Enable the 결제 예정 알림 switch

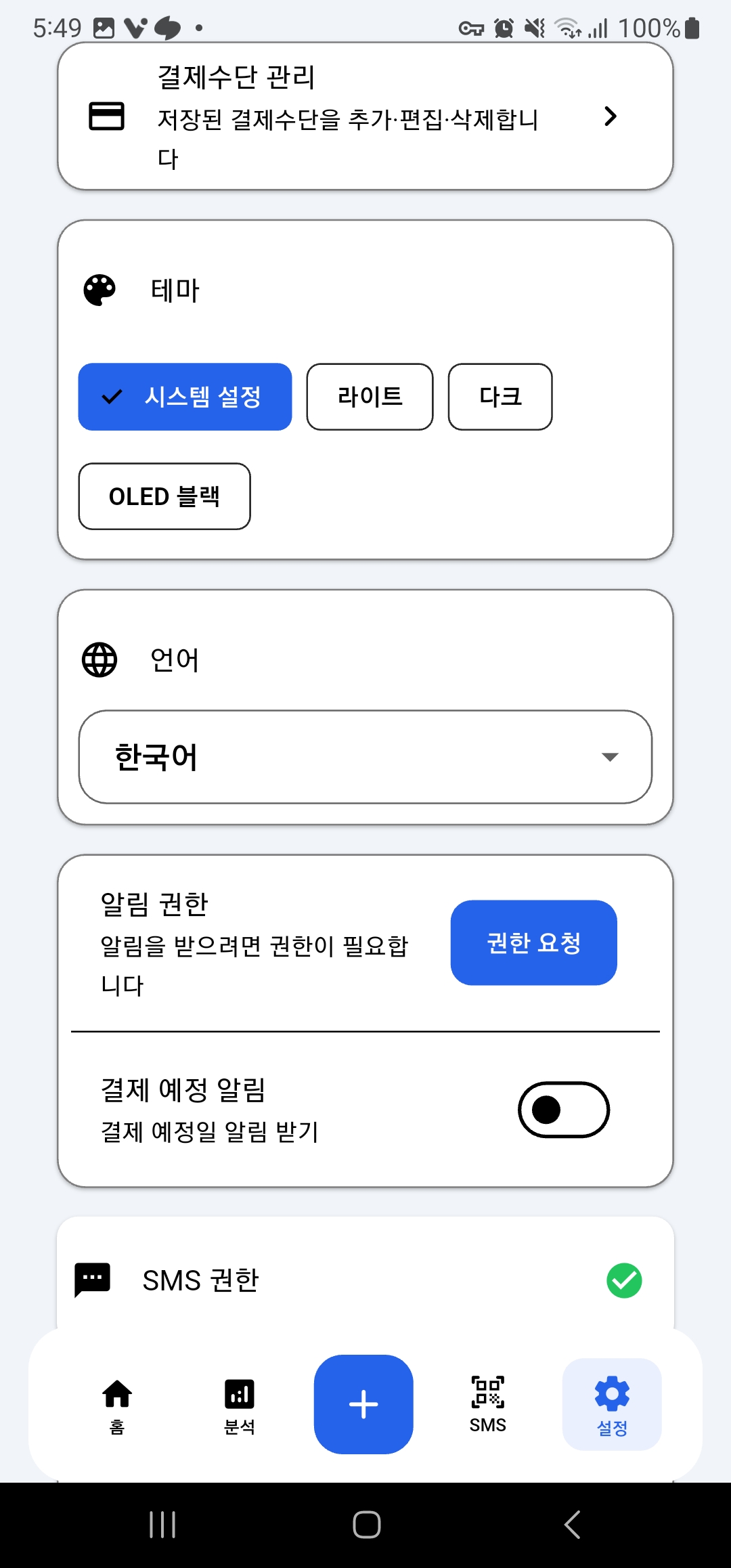pos(563,1110)
